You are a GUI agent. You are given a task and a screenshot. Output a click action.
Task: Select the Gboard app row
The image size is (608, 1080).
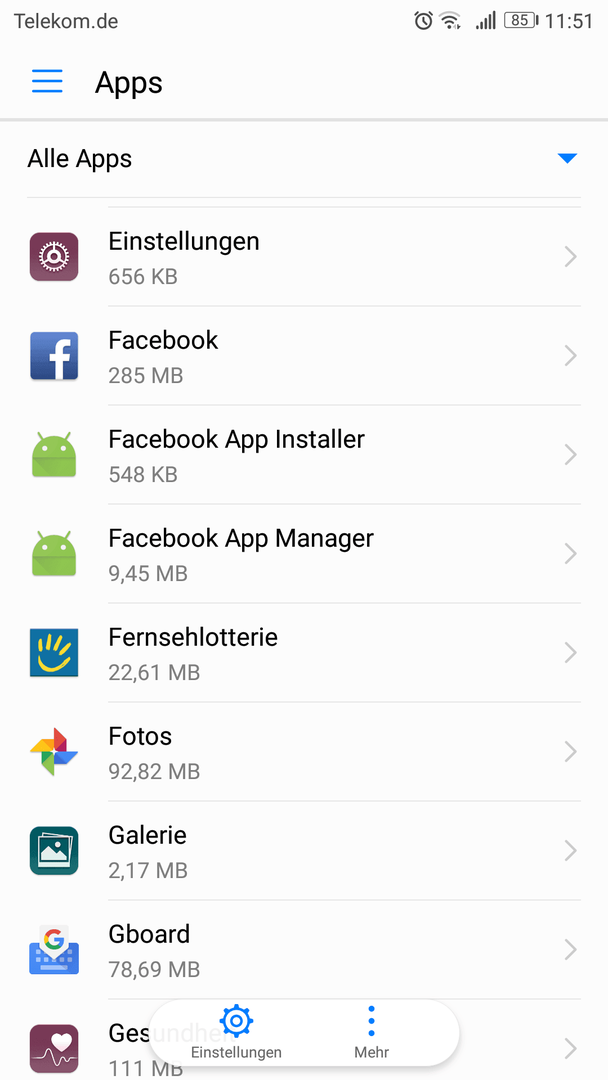(x=304, y=950)
